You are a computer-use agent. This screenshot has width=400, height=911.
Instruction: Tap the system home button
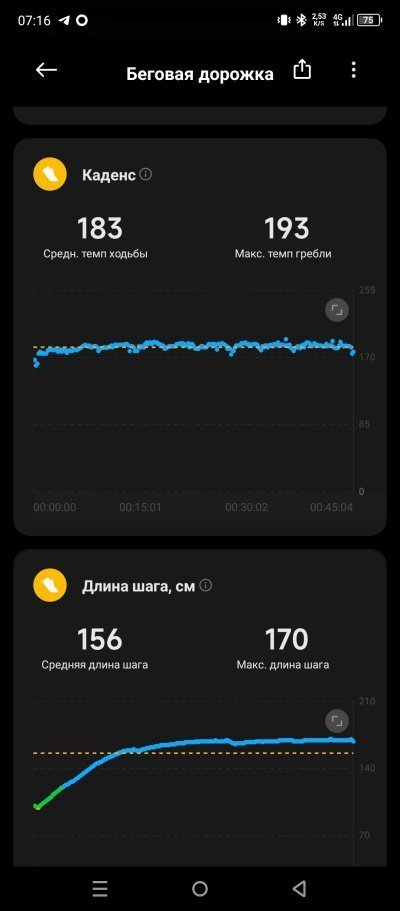tap(200, 888)
